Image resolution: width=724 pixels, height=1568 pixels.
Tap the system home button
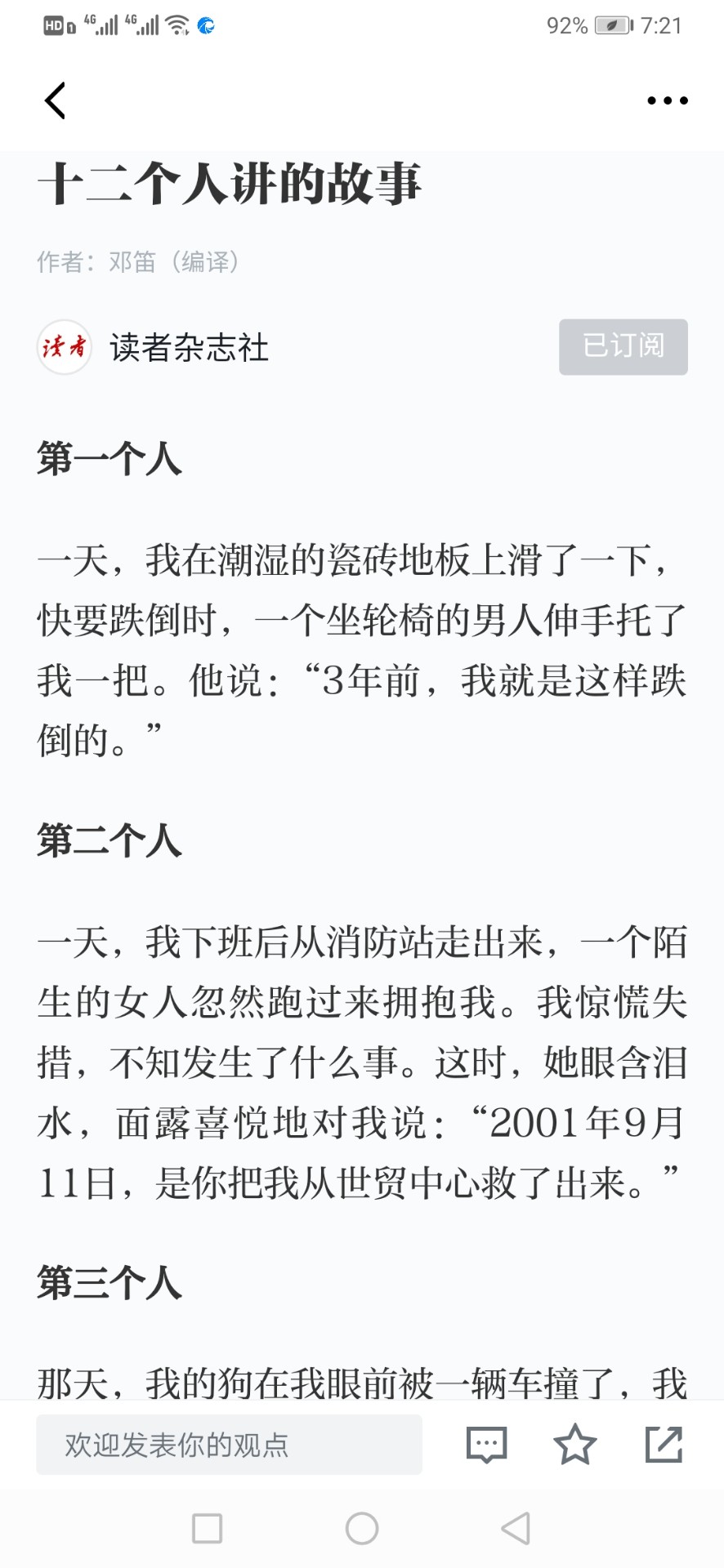[362, 1528]
